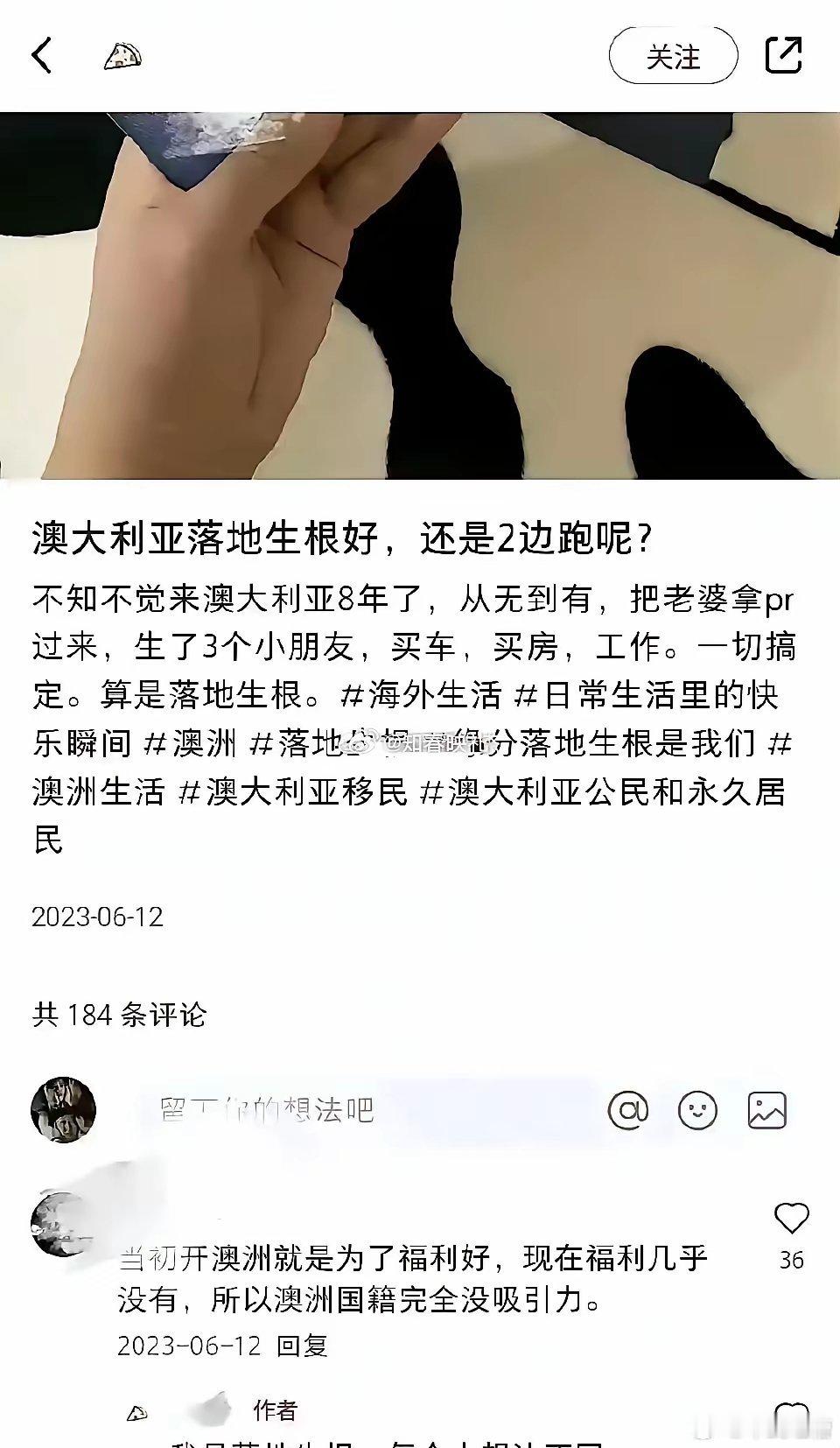Tap the 关注 follow button
The image size is (840, 1448).
(x=672, y=54)
